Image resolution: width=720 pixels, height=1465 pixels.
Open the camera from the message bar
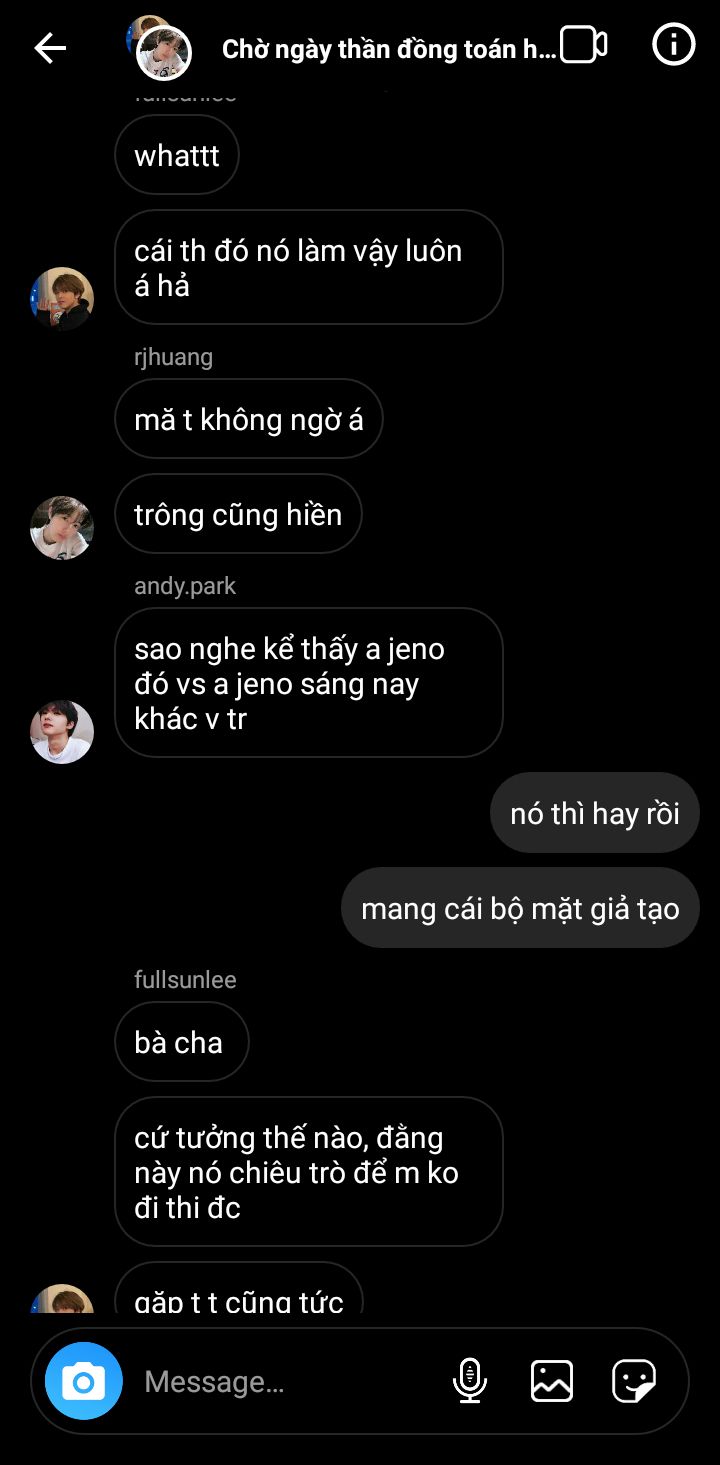click(84, 1381)
